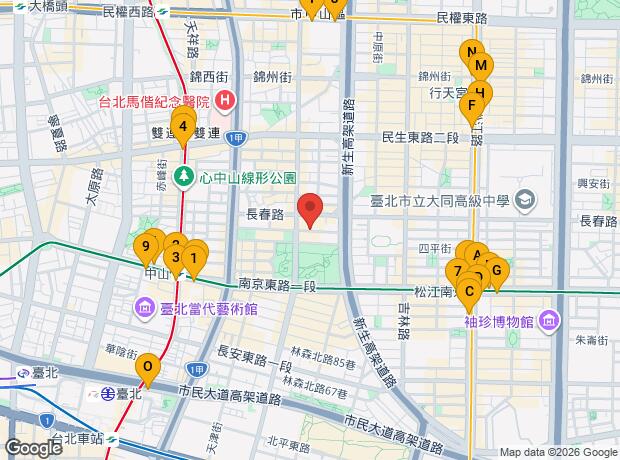The height and width of the screenshot is (460, 620).
Task: Open the orange marker labeled F
Action: coord(471,105)
